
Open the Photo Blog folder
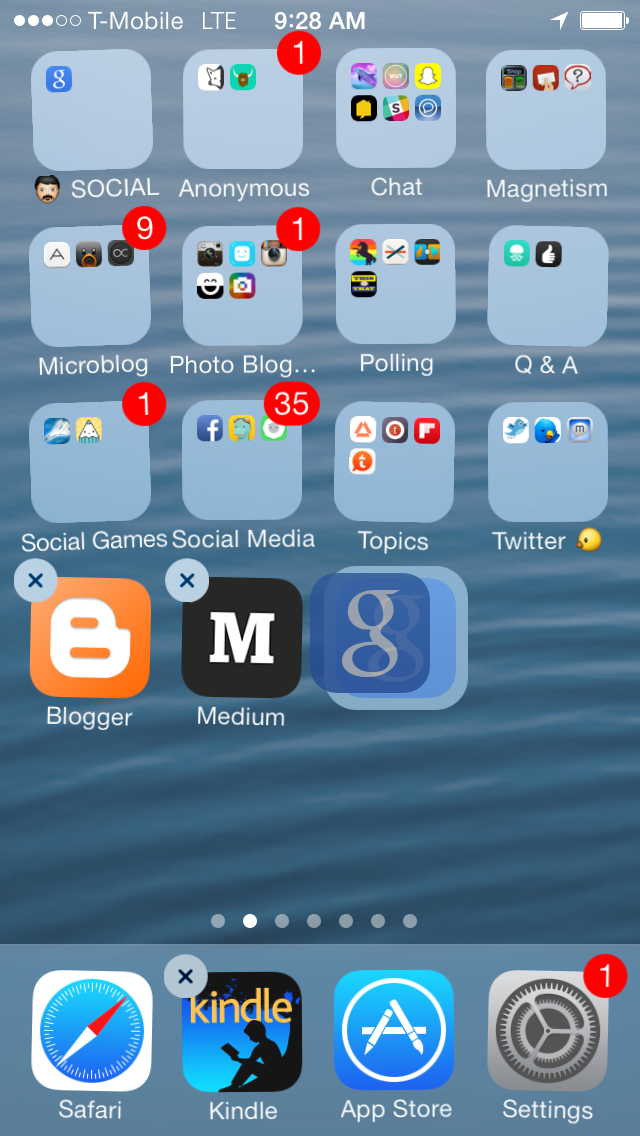coord(243,286)
